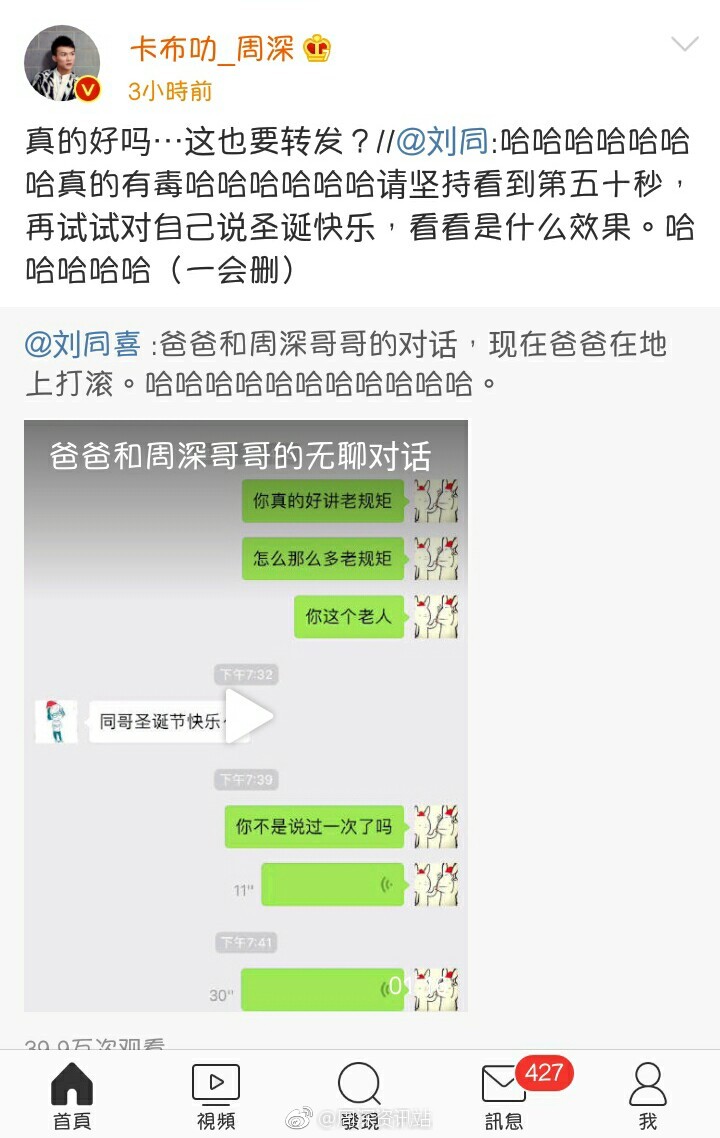Viewport: 720px width, 1138px height.
Task: Switch to the 首頁 tab
Action: coord(71,1096)
